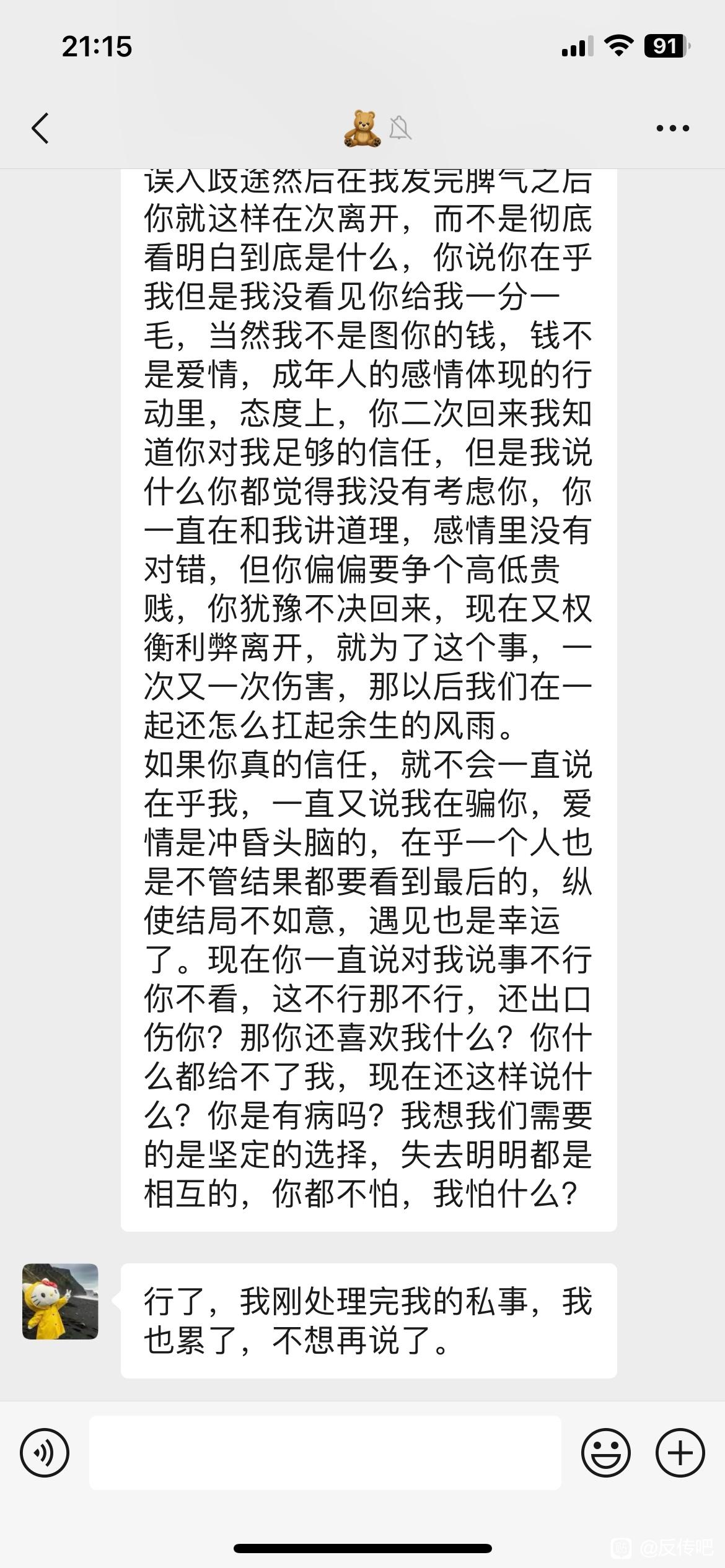Open the plus attachments menu
Screen dimensions: 725x1568
(x=680, y=1452)
